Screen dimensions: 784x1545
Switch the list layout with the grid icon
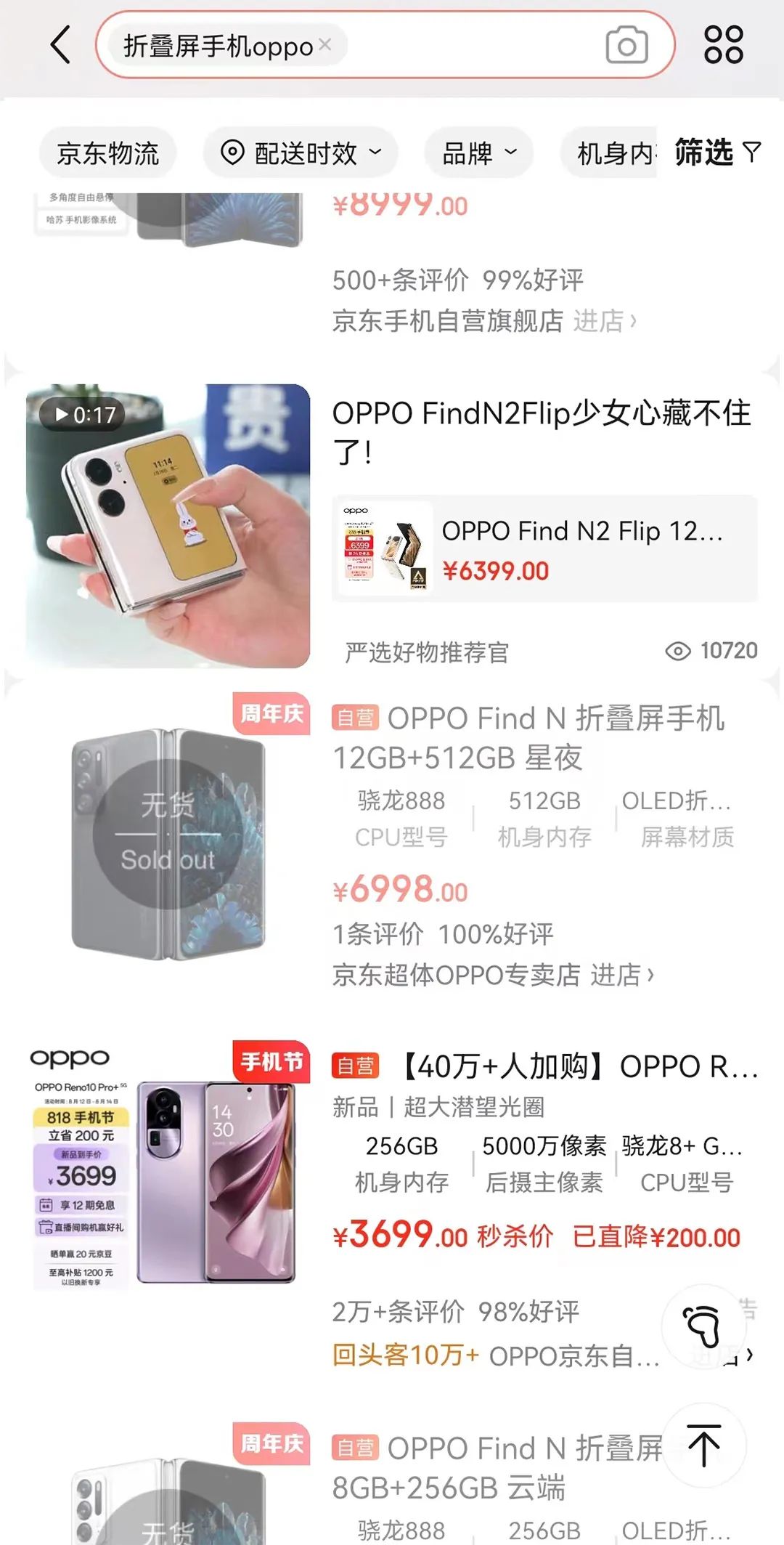pyautogui.click(x=723, y=45)
